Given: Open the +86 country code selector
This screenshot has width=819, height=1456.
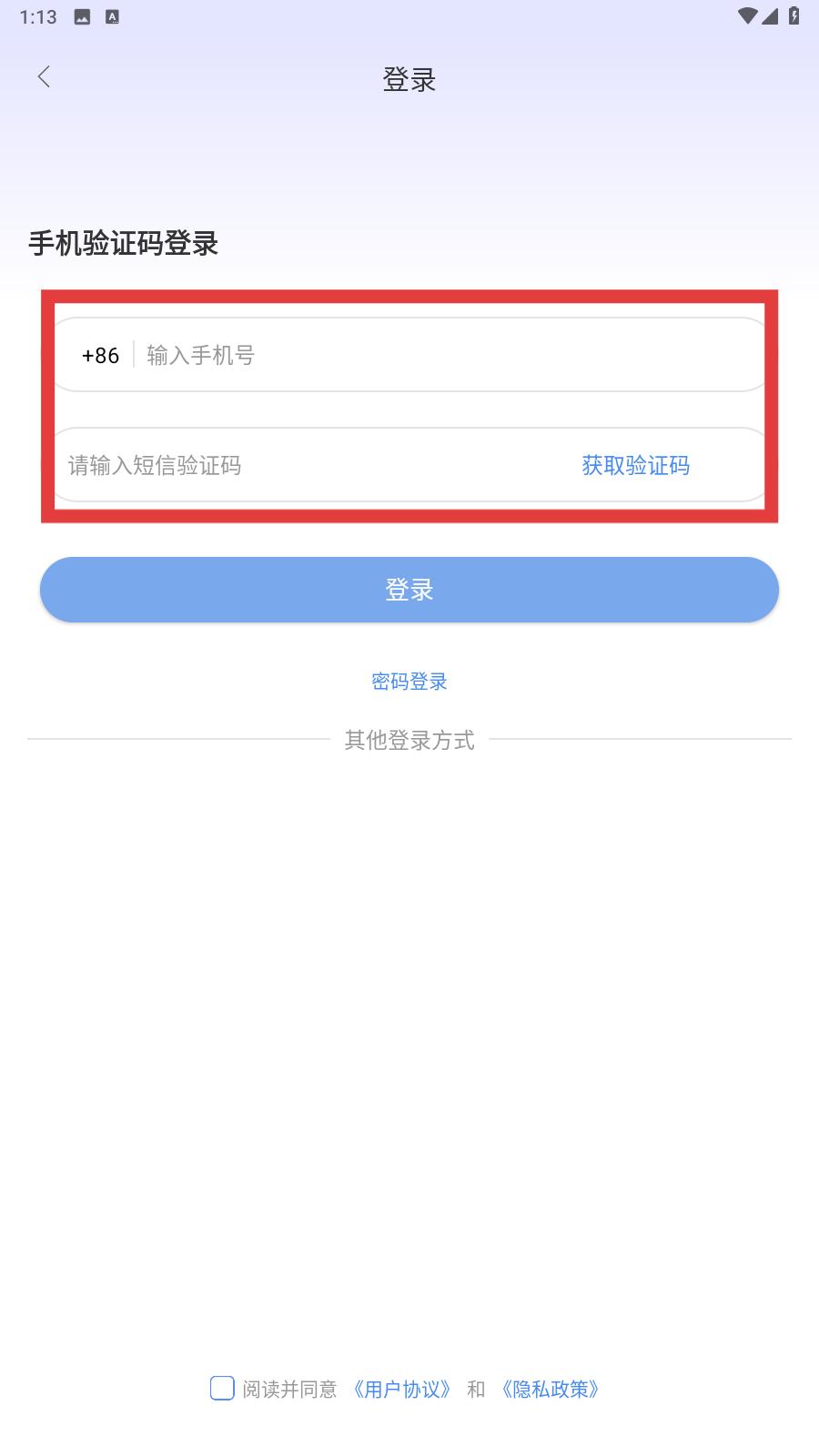Looking at the screenshot, I should click(x=100, y=356).
